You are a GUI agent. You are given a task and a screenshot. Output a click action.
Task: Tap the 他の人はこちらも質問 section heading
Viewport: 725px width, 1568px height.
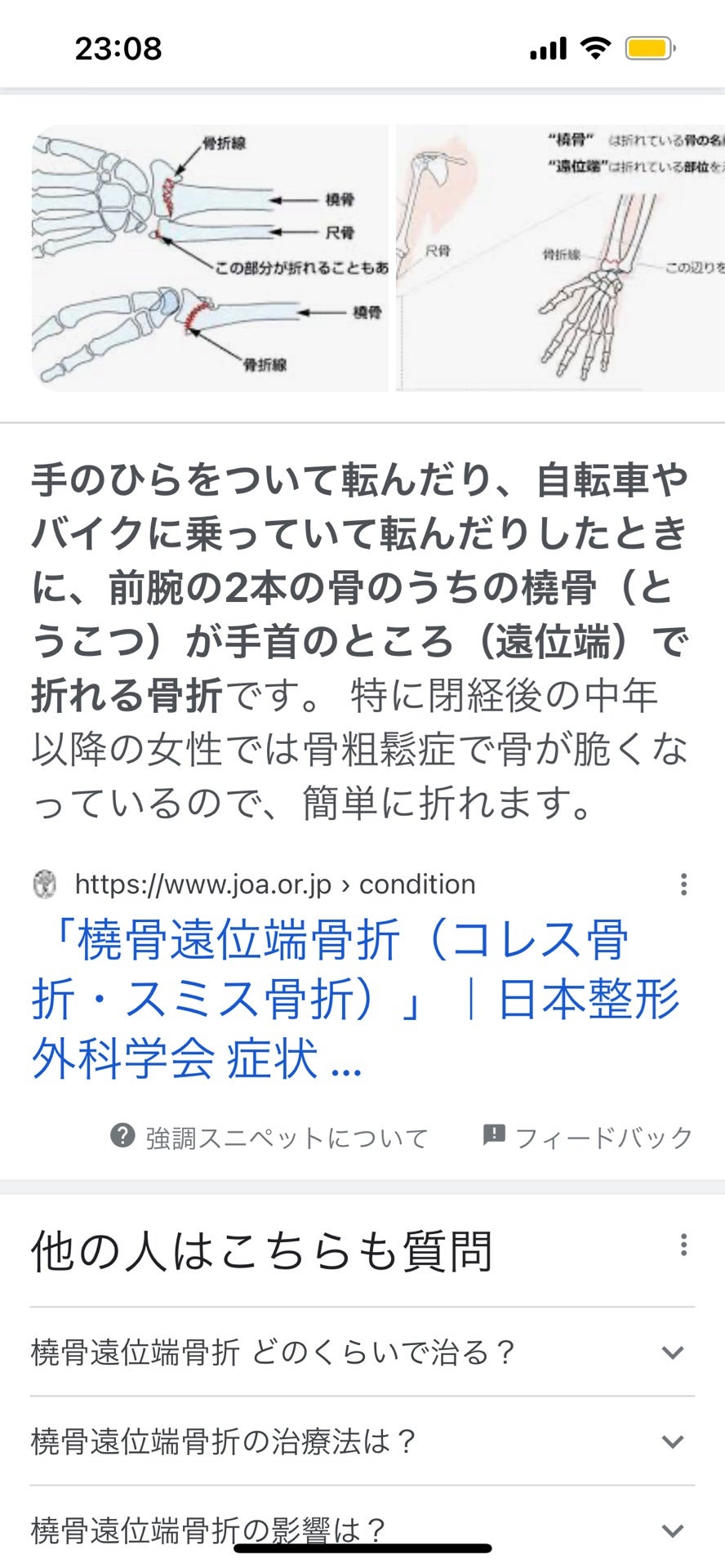260,1247
